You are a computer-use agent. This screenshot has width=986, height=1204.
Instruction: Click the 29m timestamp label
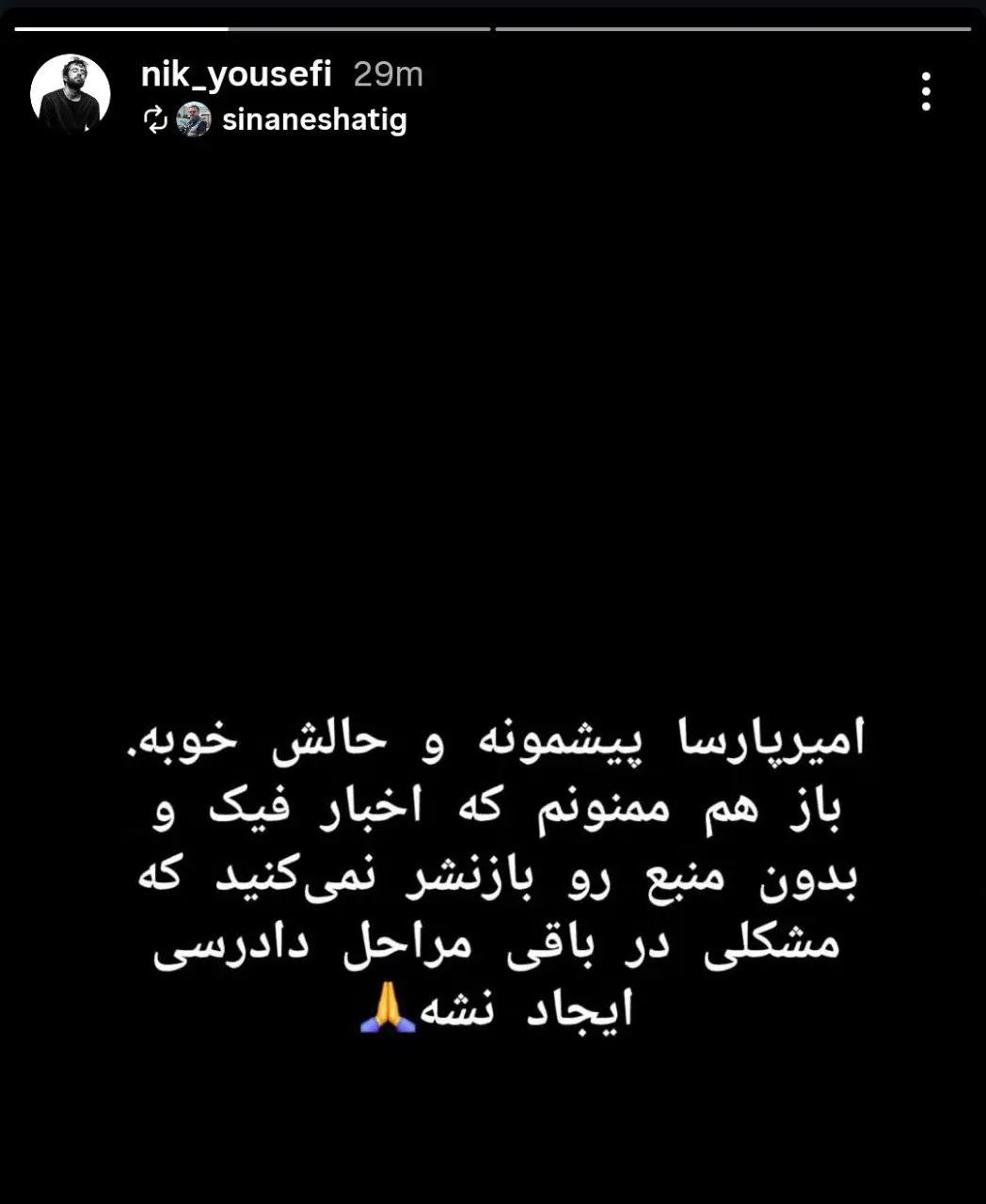pyautogui.click(x=388, y=75)
